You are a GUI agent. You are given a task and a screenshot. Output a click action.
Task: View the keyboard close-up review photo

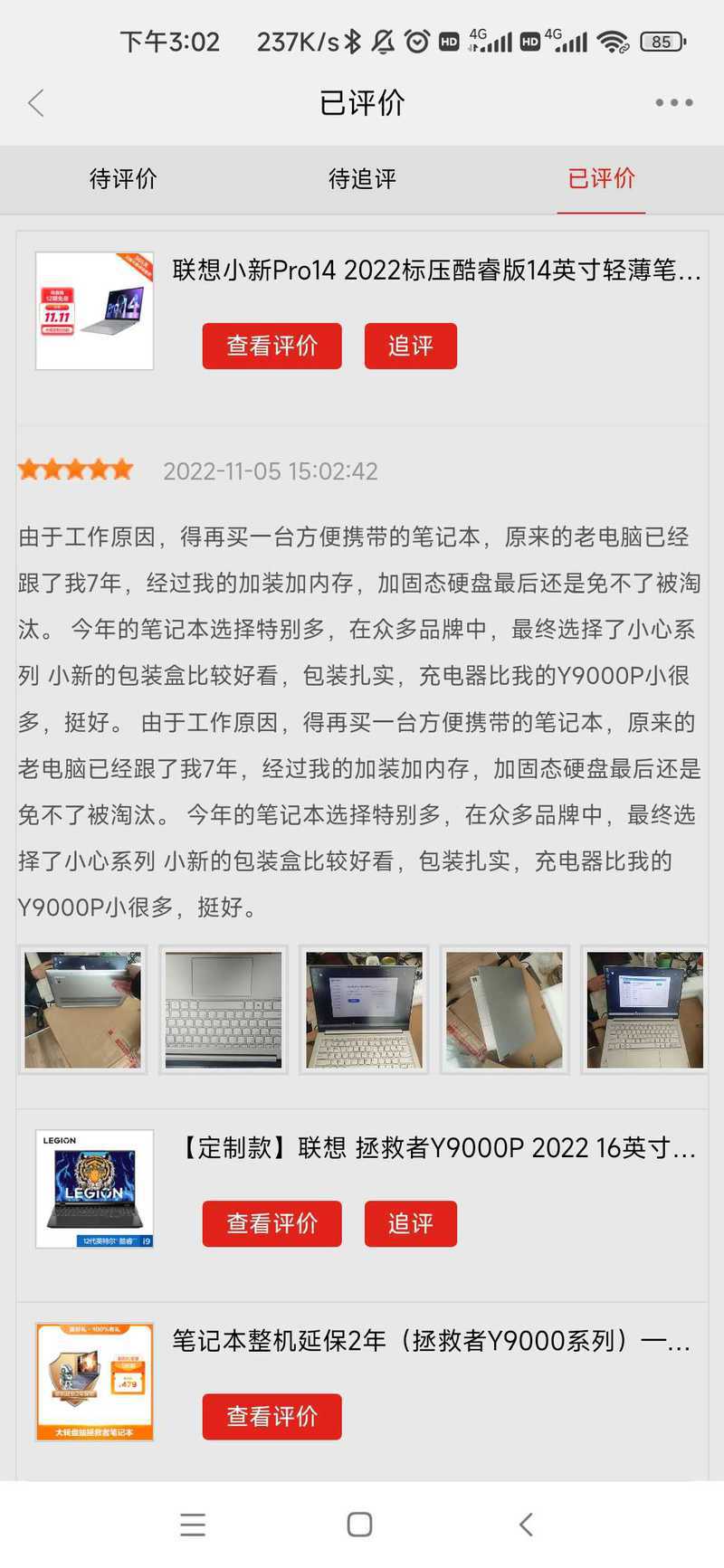[x=223, y=1010]
